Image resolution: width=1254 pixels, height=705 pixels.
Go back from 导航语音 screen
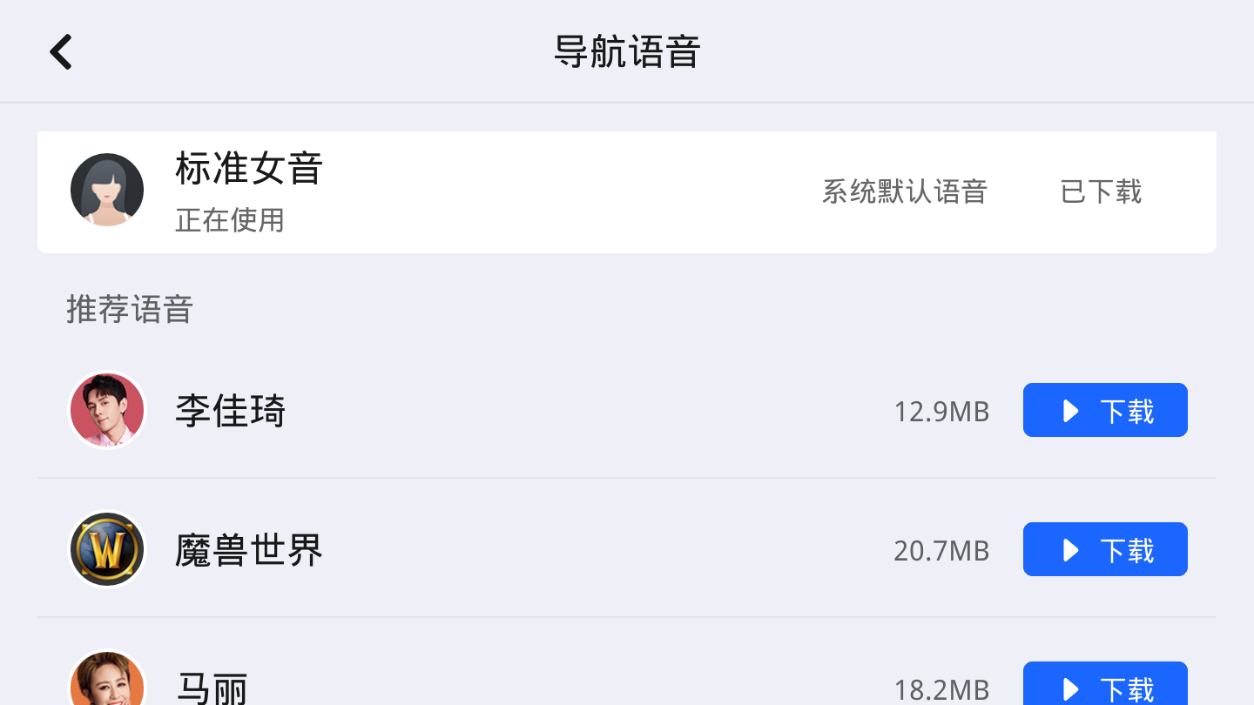[61, 52]
